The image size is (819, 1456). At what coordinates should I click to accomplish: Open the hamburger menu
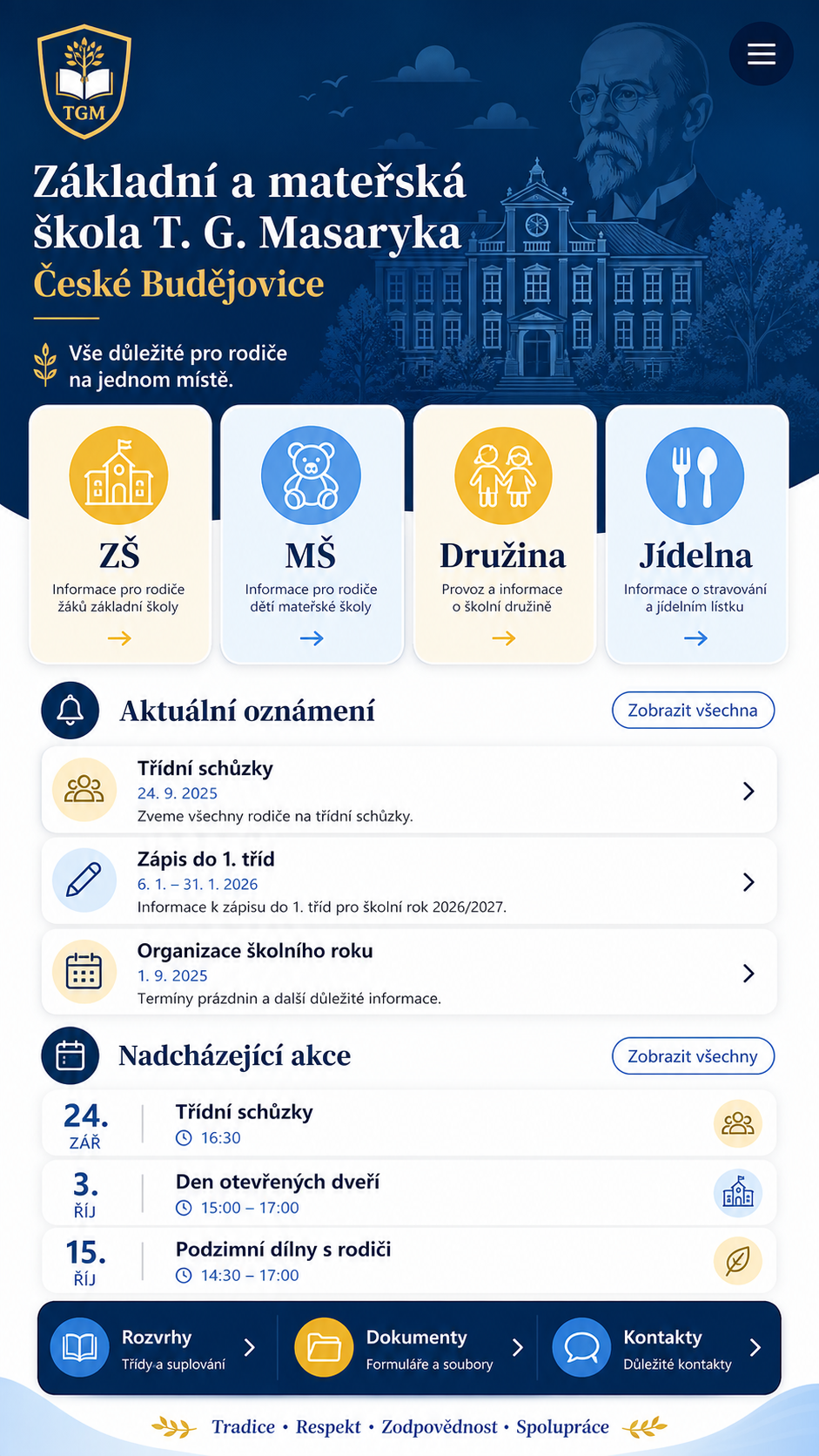(761, 54)
